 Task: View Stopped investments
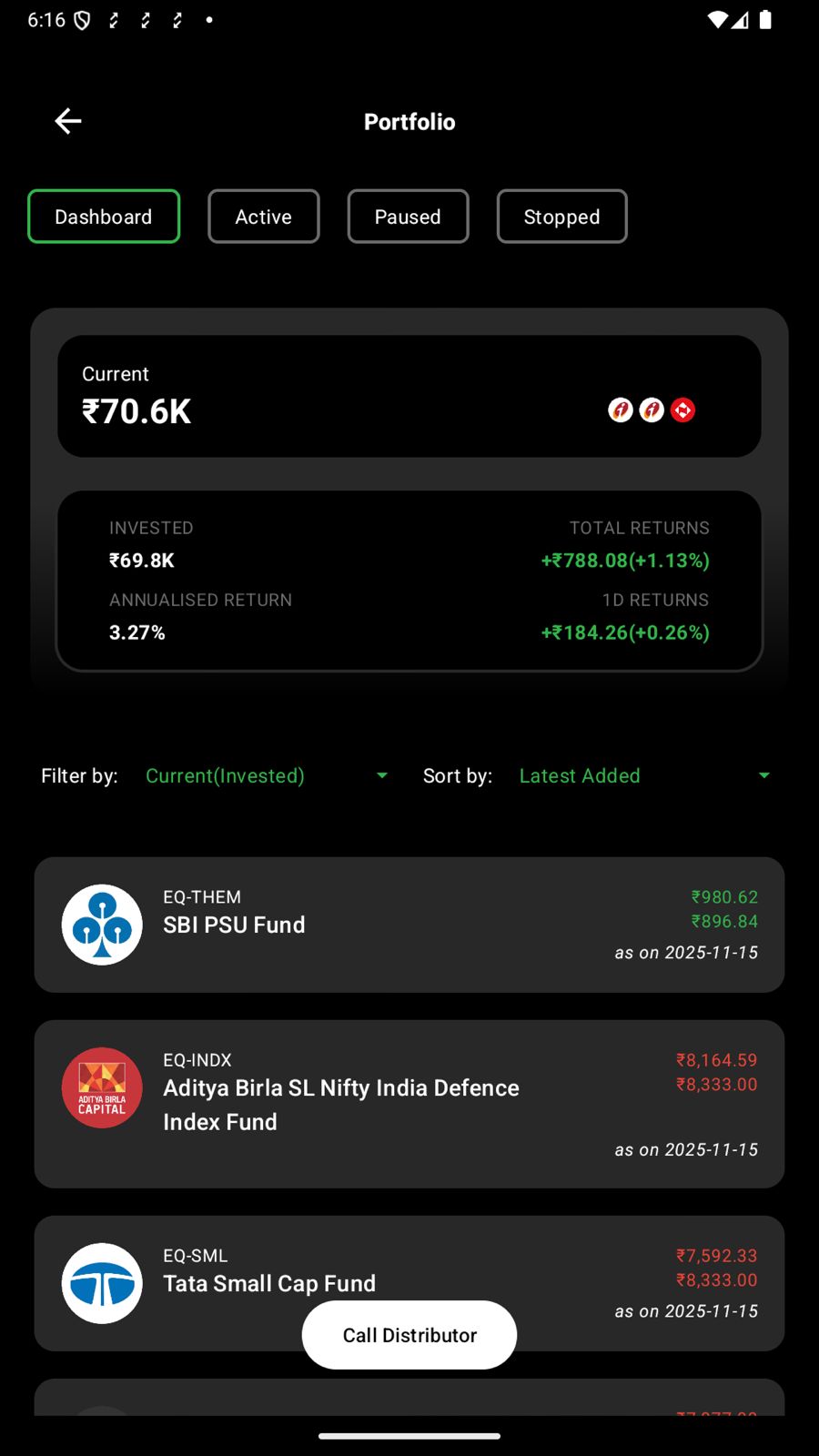[x=561, y=217]
